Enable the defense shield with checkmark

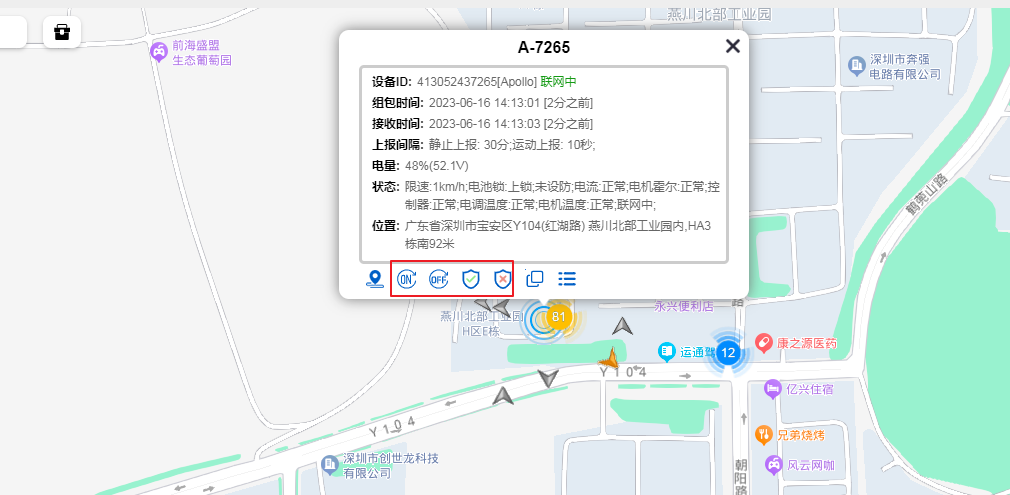[x=471, y=279]
